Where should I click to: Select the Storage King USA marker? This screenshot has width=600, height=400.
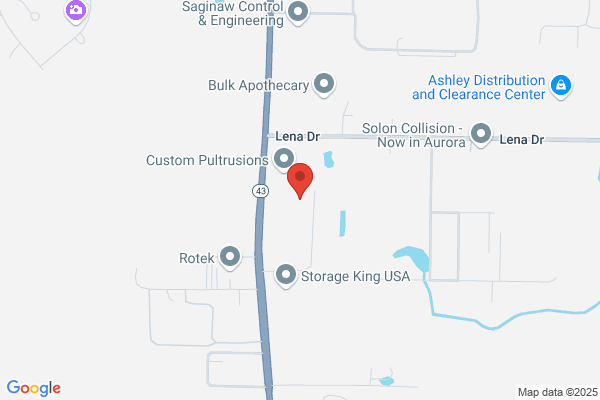285,276
